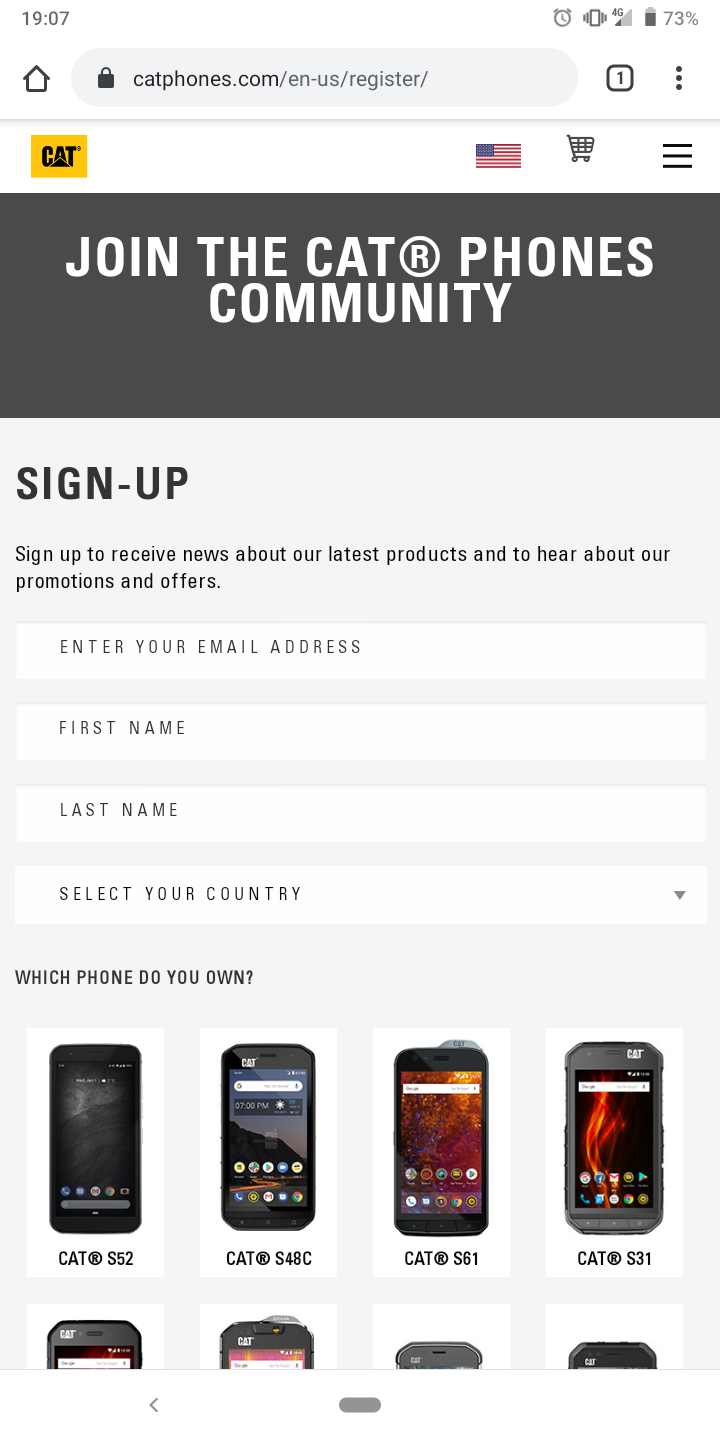Go to the CAT logo homepage
This screenshot has width=720, height=1440.
point(59,156)
